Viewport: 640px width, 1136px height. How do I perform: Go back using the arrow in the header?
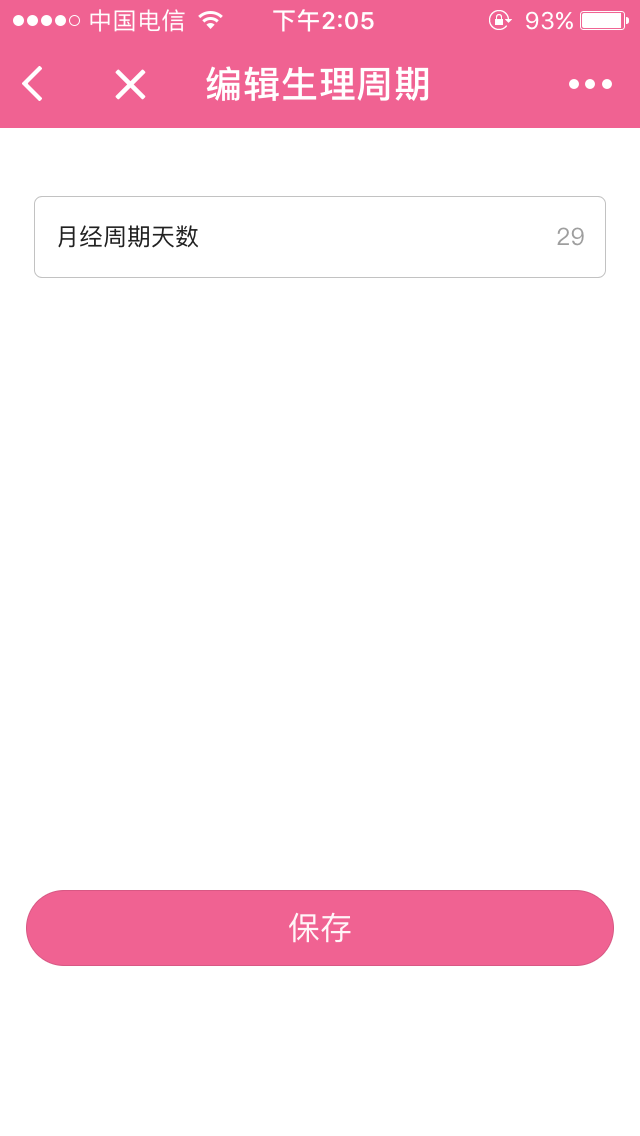tap(32, 84)
